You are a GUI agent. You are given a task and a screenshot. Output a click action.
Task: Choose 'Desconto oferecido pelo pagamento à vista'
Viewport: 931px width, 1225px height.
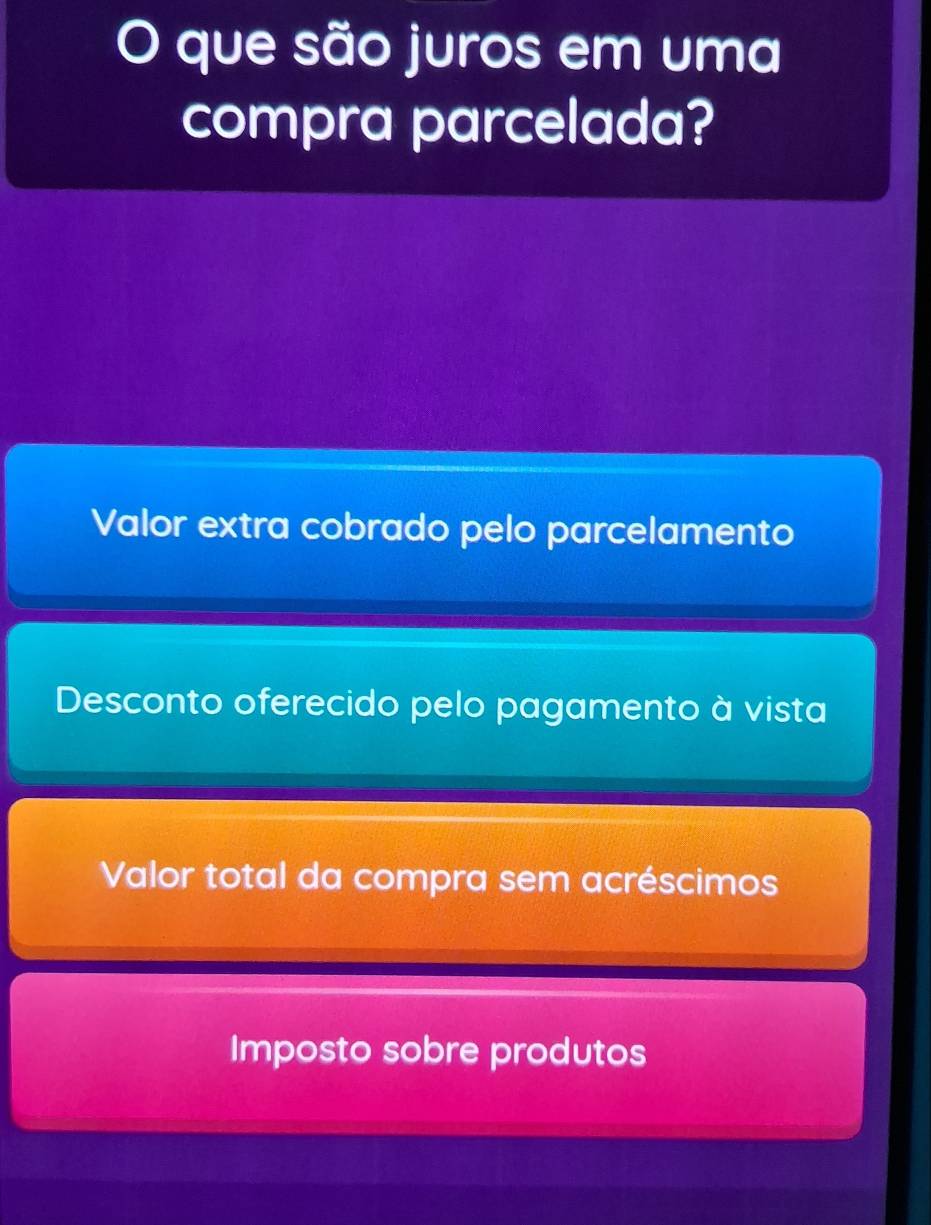click(441, 706)
